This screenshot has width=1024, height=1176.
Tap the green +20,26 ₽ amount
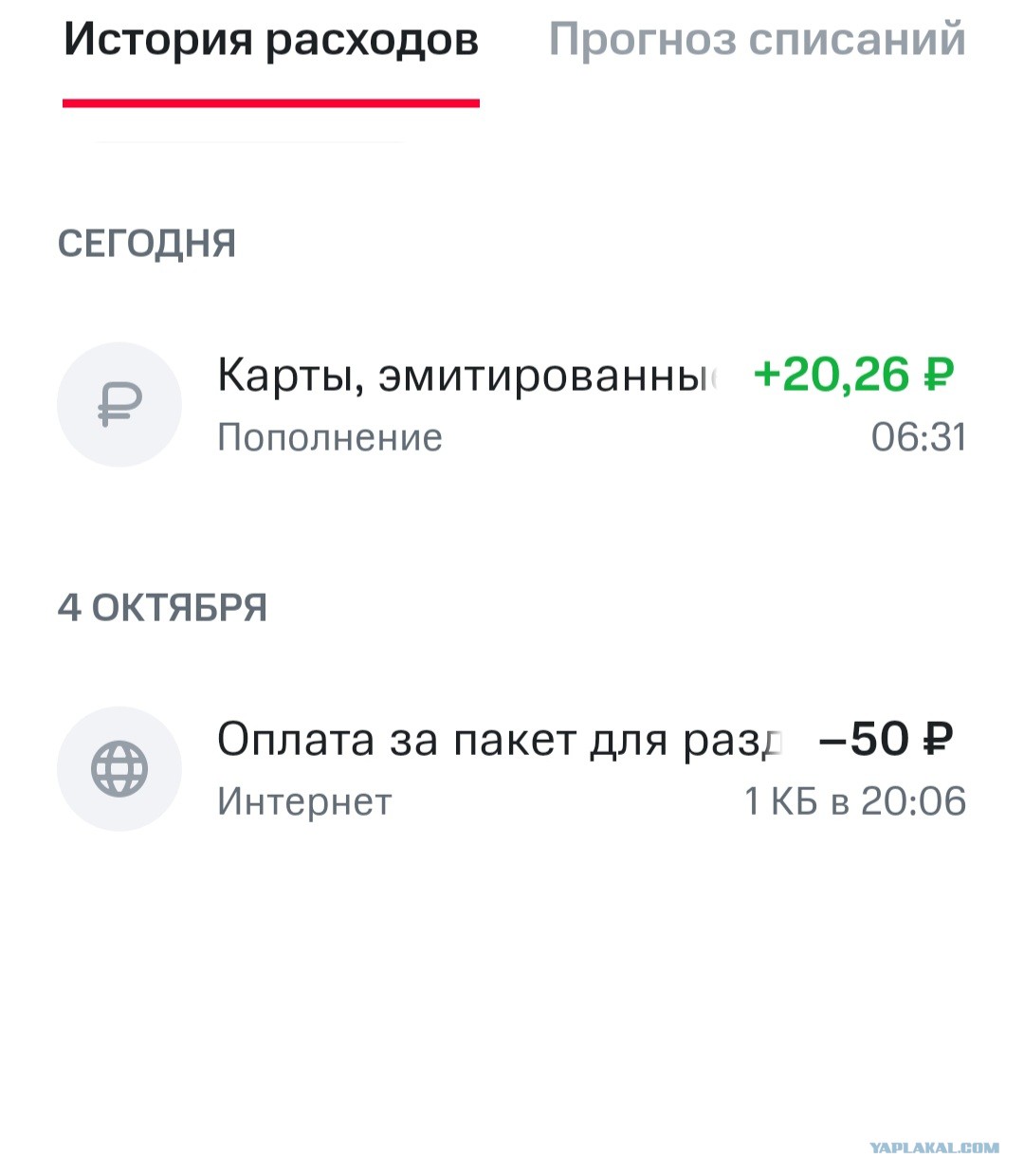[851, 376]
